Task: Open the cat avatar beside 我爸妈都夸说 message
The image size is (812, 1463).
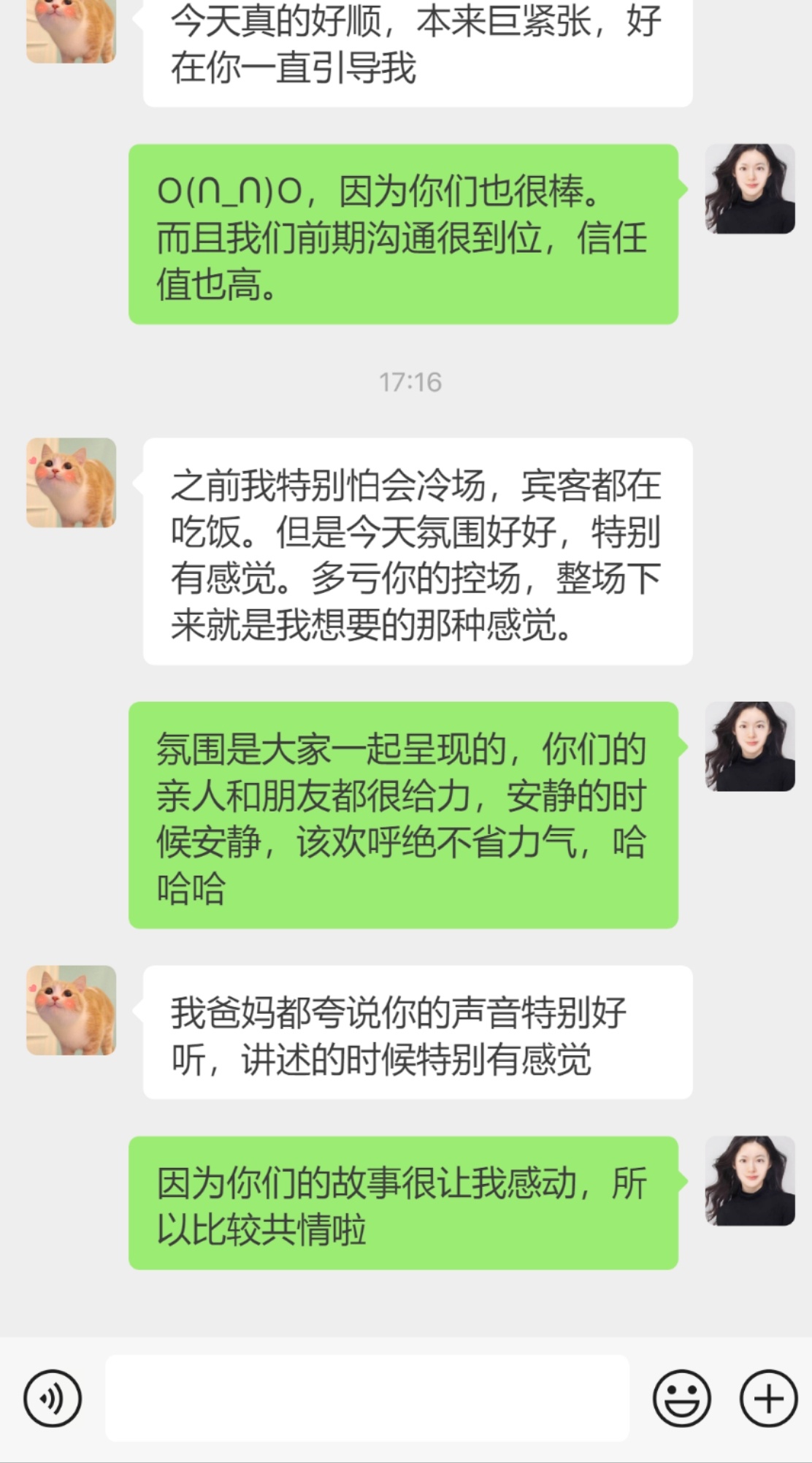Action: click(72, 1010)
